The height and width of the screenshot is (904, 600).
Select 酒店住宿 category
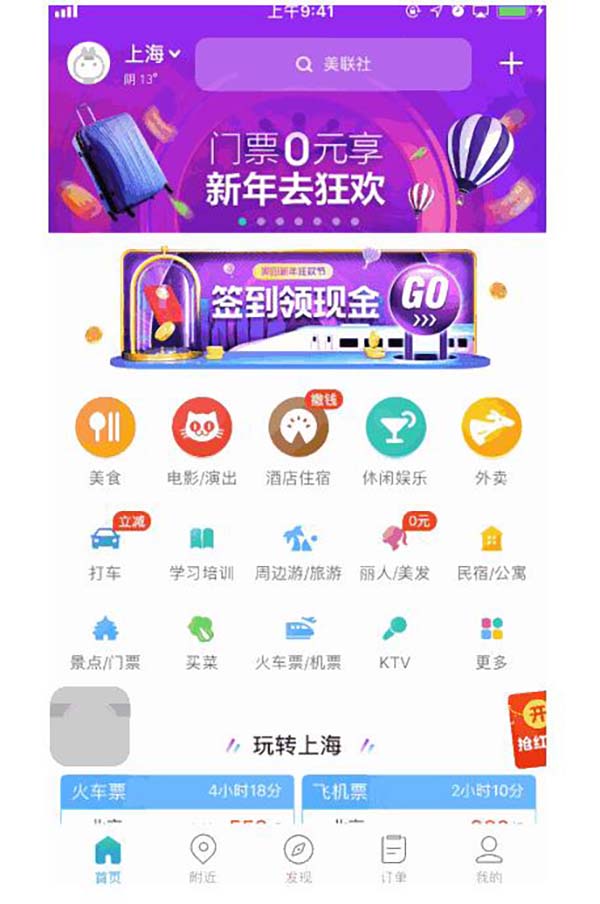pos(298,438)
